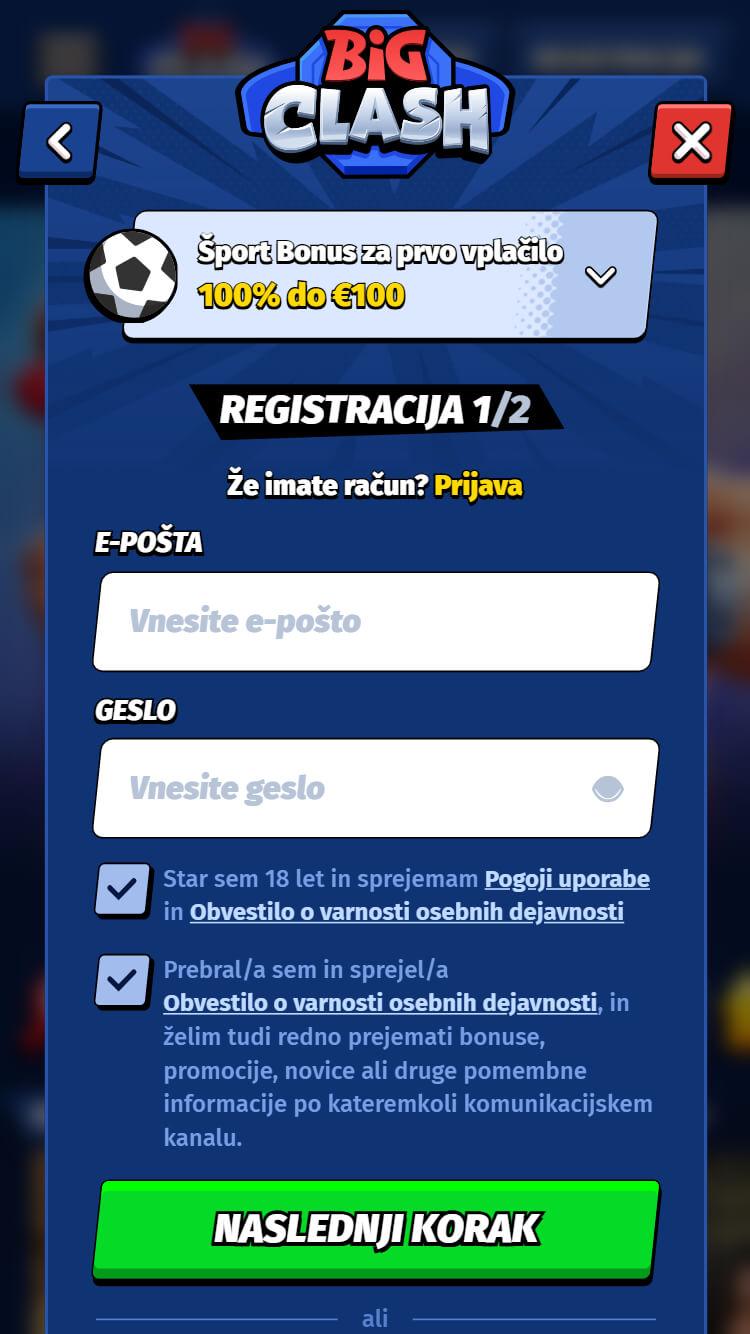Focus the Geslo password field

[376, 788]
